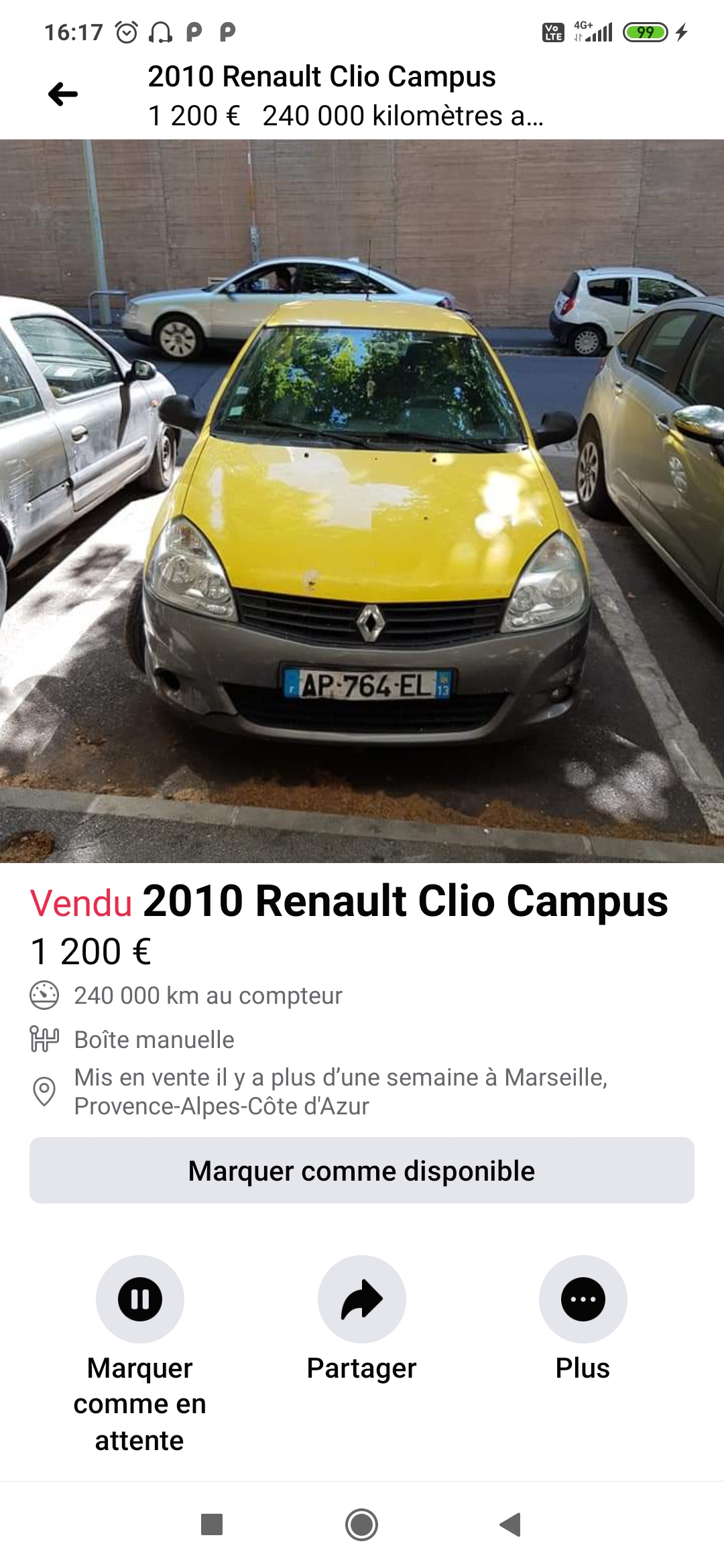Image resolution: width=724 pixels, height=1568 pixels.
Task: Tap the system home button
Action: 362,1524
